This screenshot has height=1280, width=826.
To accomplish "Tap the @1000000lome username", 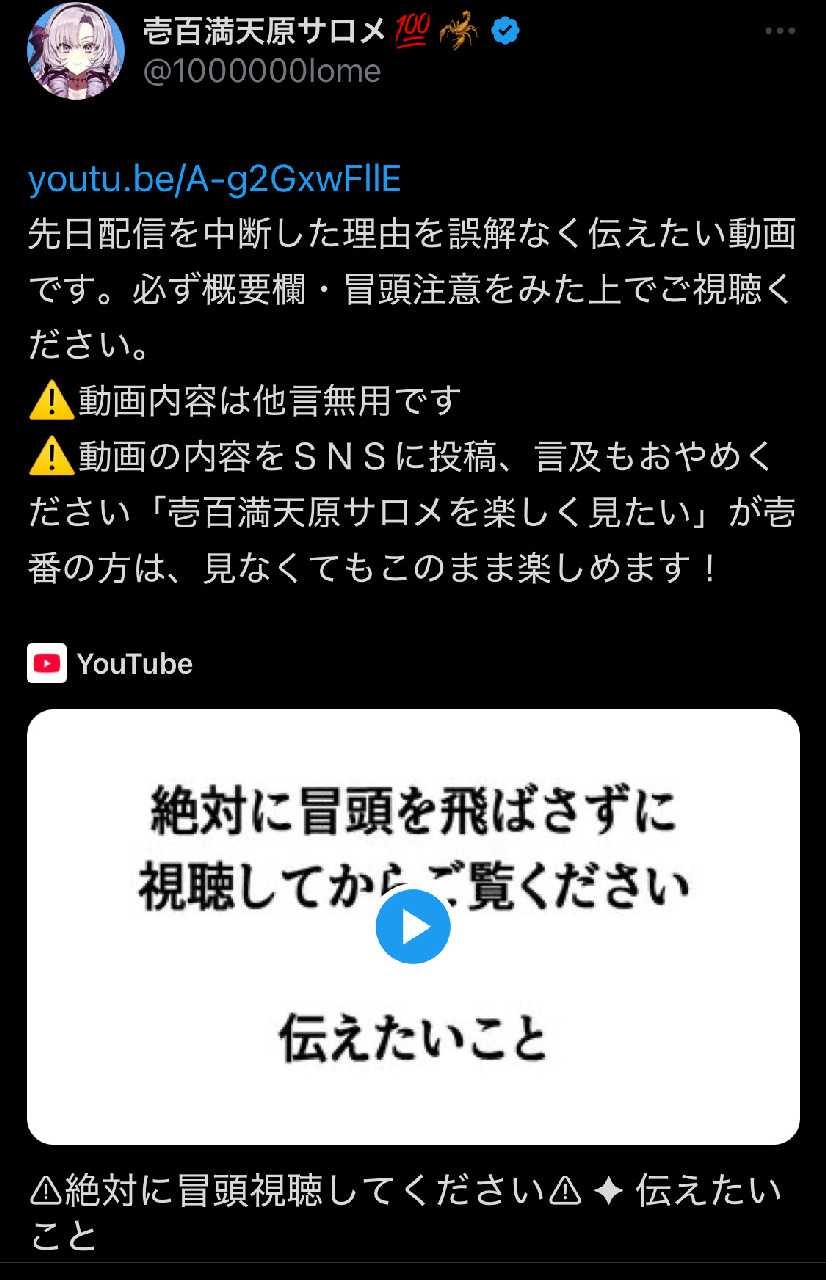I will pos(264,71).
